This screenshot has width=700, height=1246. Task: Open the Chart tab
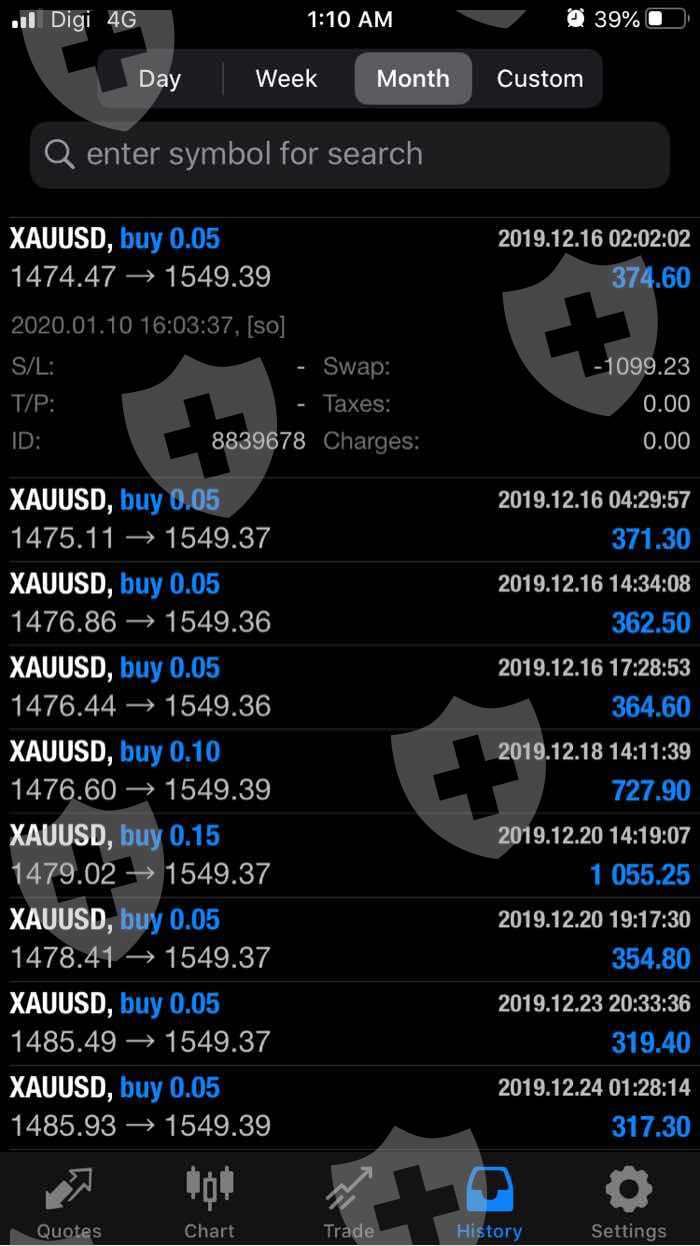(209, 1203)
